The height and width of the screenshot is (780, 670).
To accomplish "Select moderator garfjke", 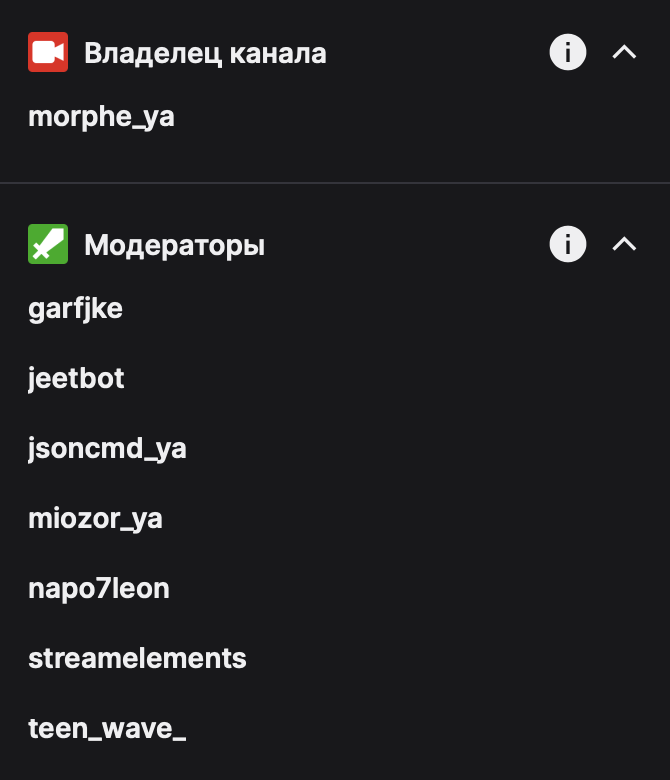I will point(76,309).
